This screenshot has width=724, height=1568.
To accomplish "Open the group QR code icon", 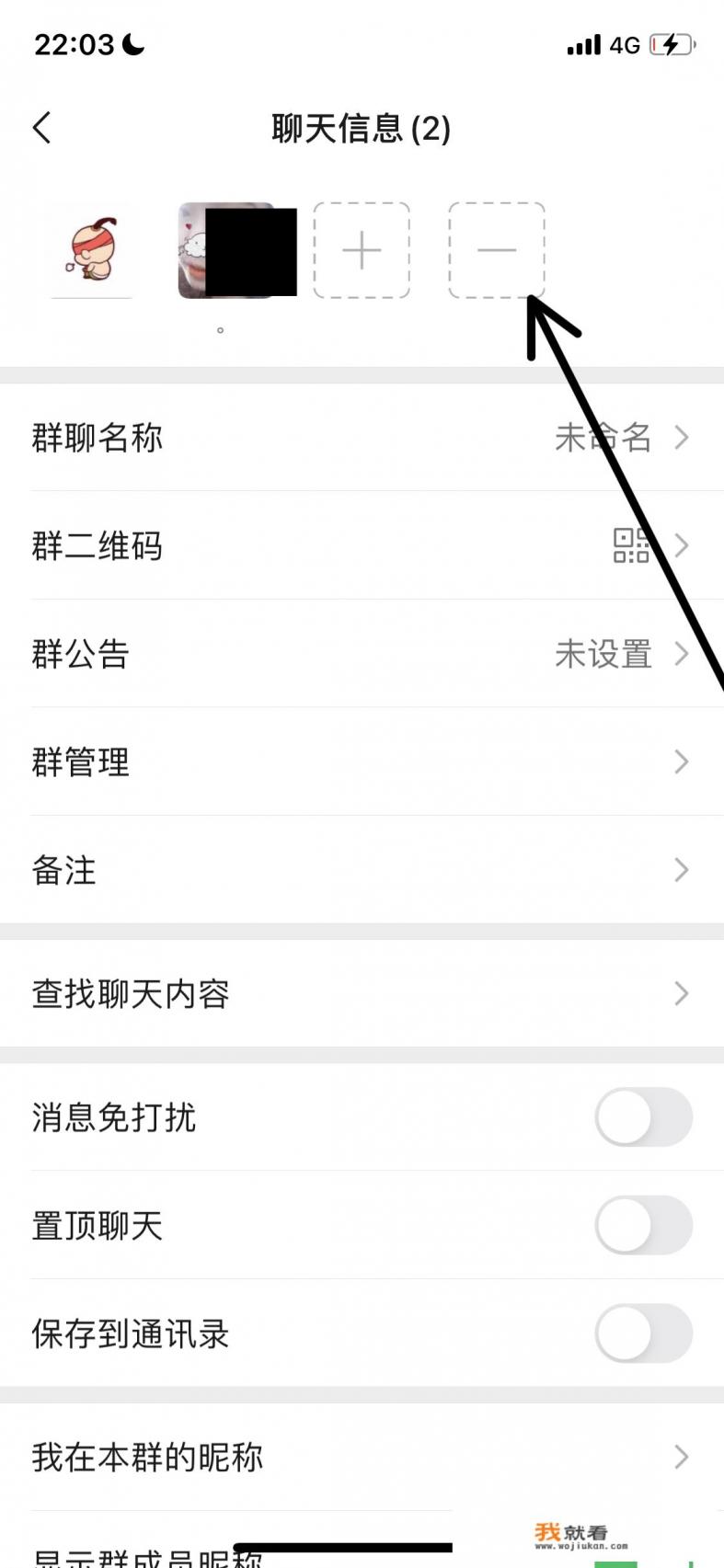I will [x=630, y=545].
